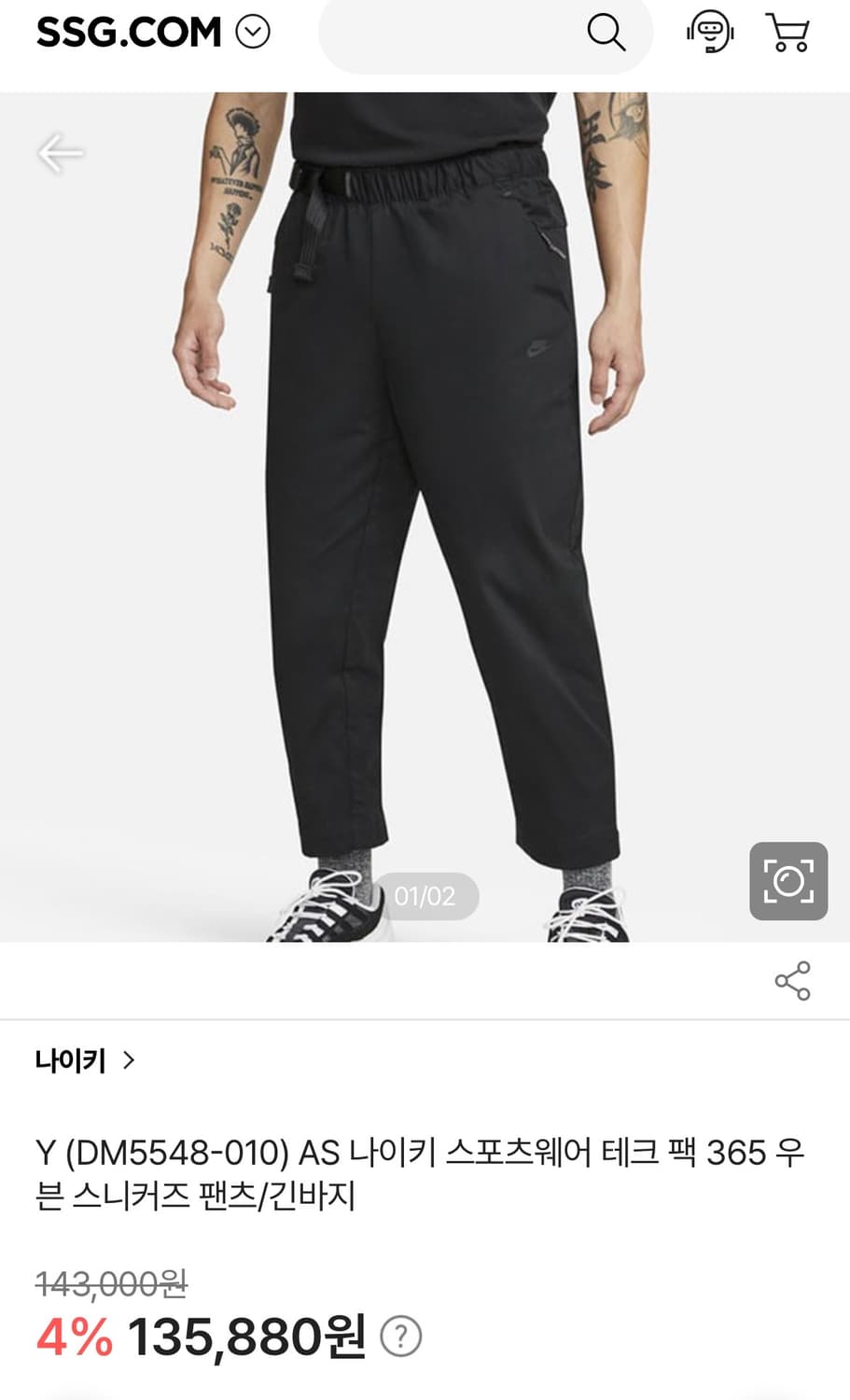Click the chatbot customer service icon

pos(710,33)
